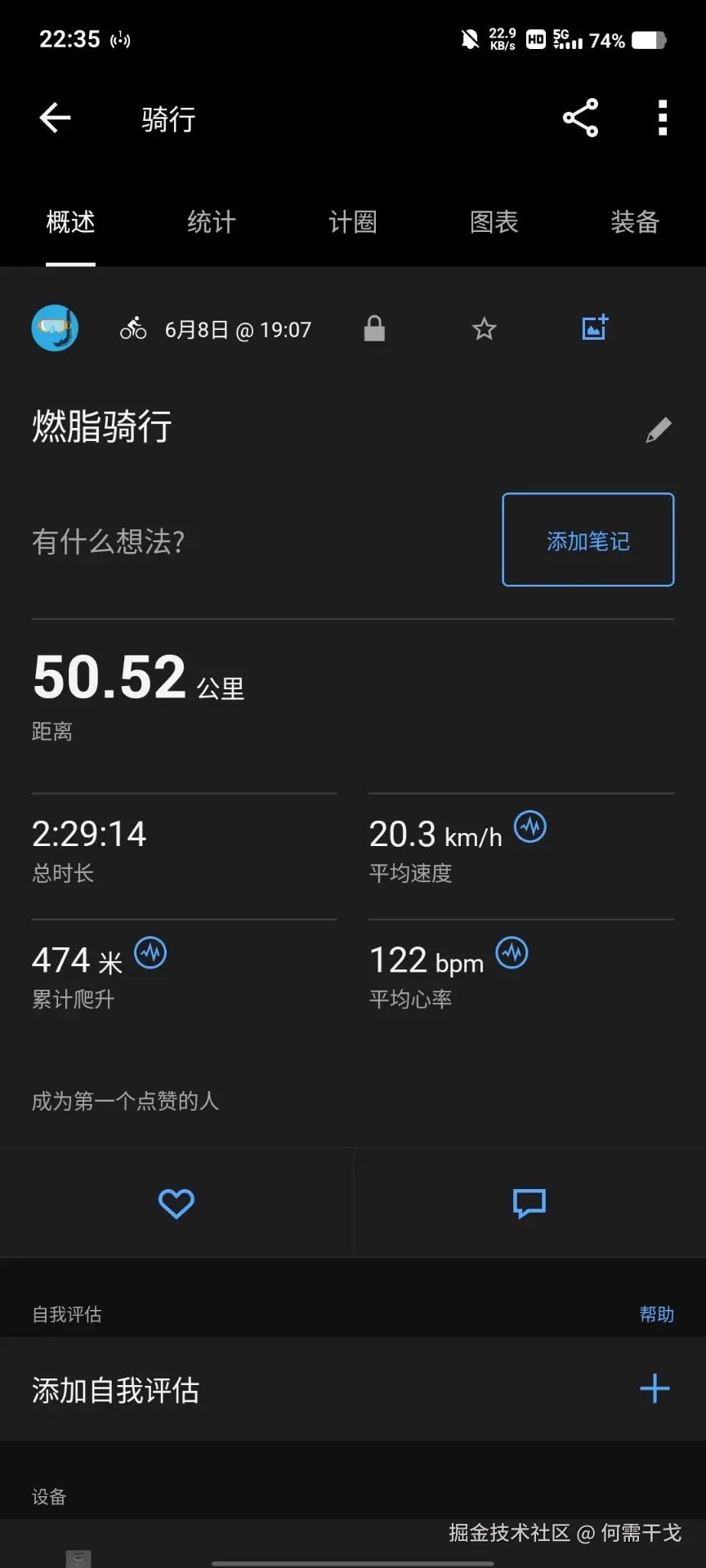Click the edit pencil for activity title
The image size is (706, 1568).
659,429
